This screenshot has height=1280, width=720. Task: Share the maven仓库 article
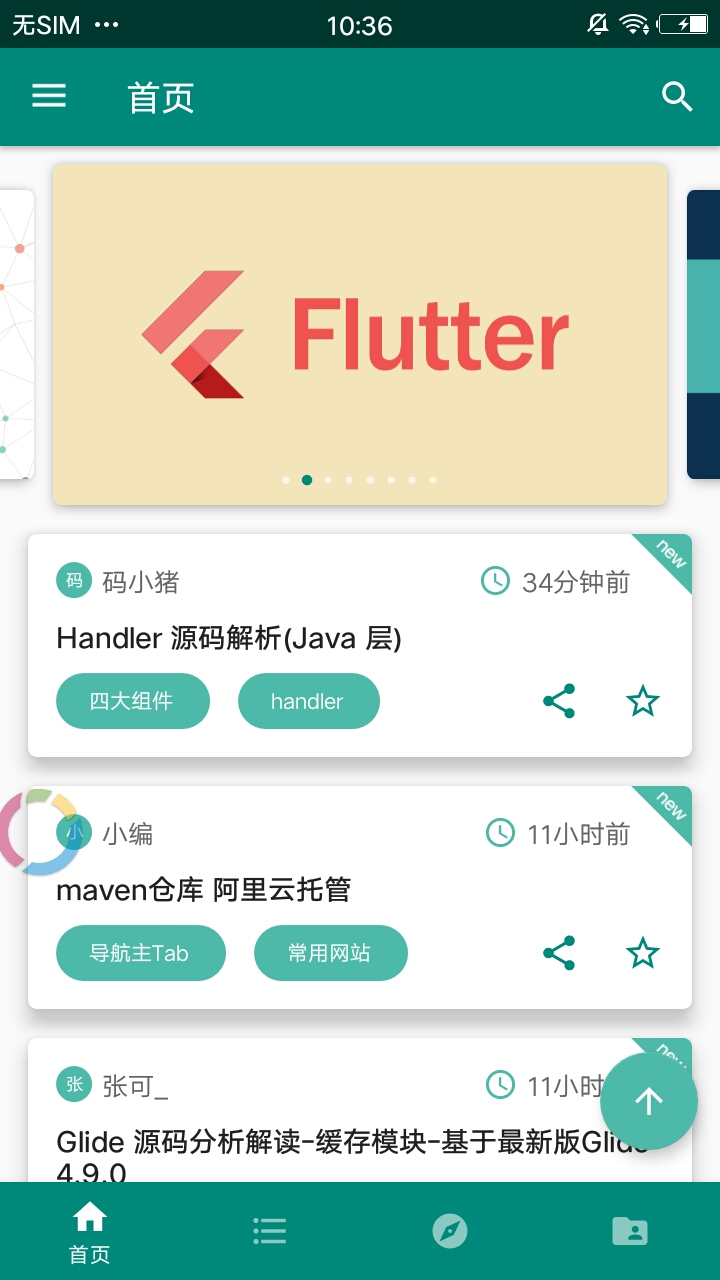click(559, 953)
